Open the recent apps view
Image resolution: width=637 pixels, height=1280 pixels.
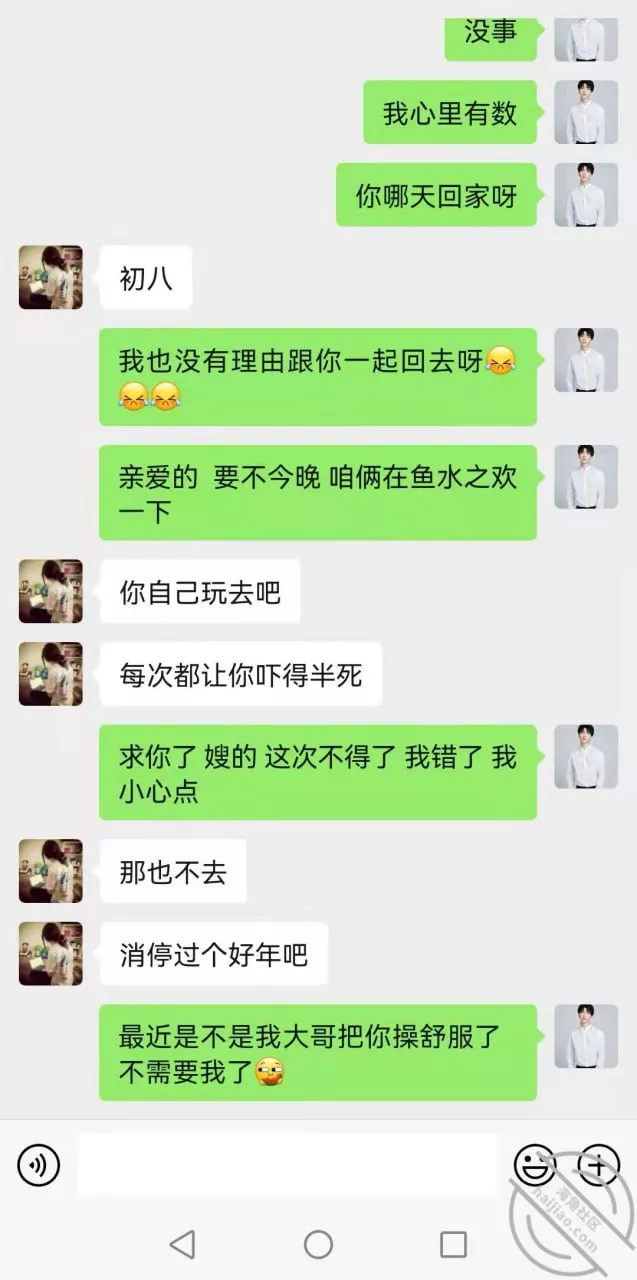click(x=453, y=1244)
